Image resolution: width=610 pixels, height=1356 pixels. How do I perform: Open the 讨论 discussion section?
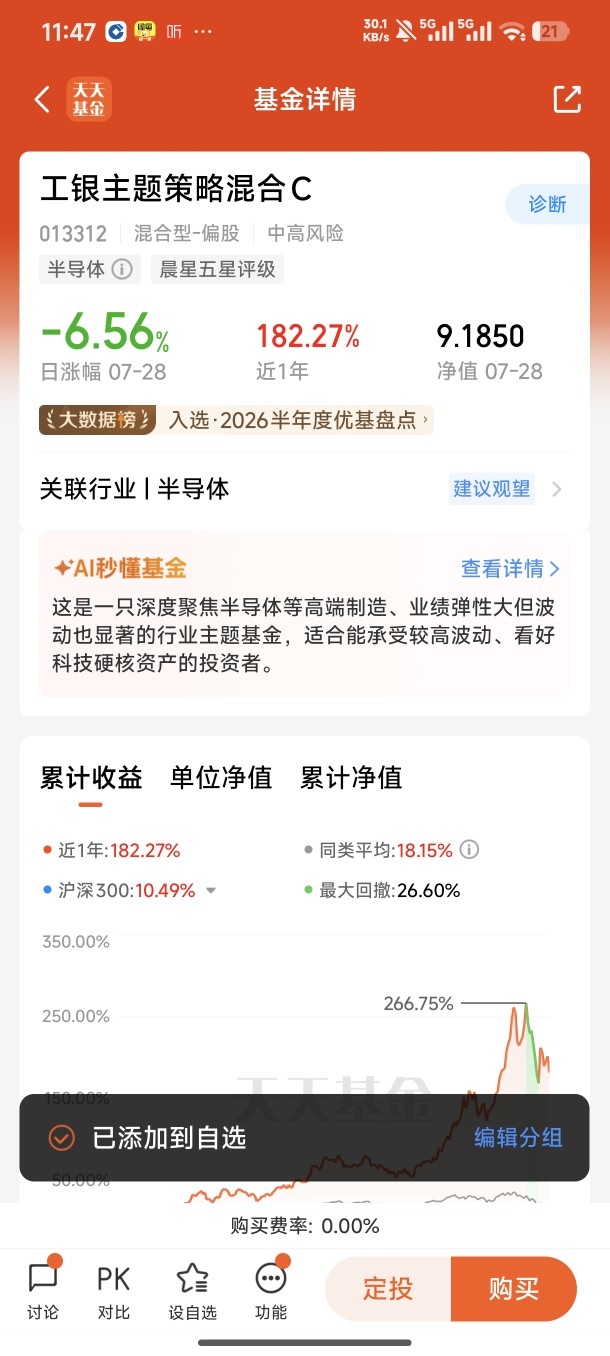click(43, 1290)
